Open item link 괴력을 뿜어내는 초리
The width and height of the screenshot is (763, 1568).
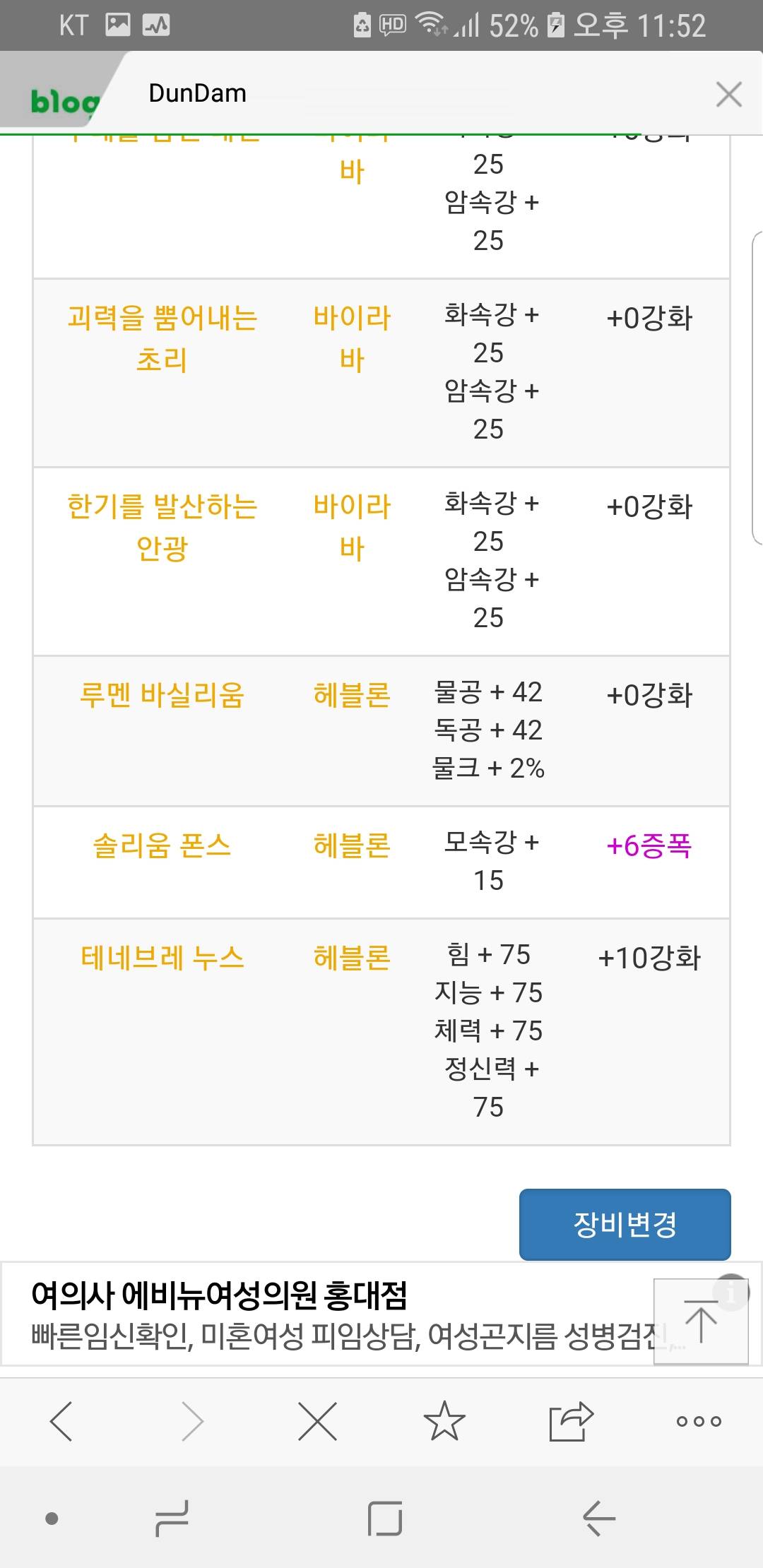[162, 338]
